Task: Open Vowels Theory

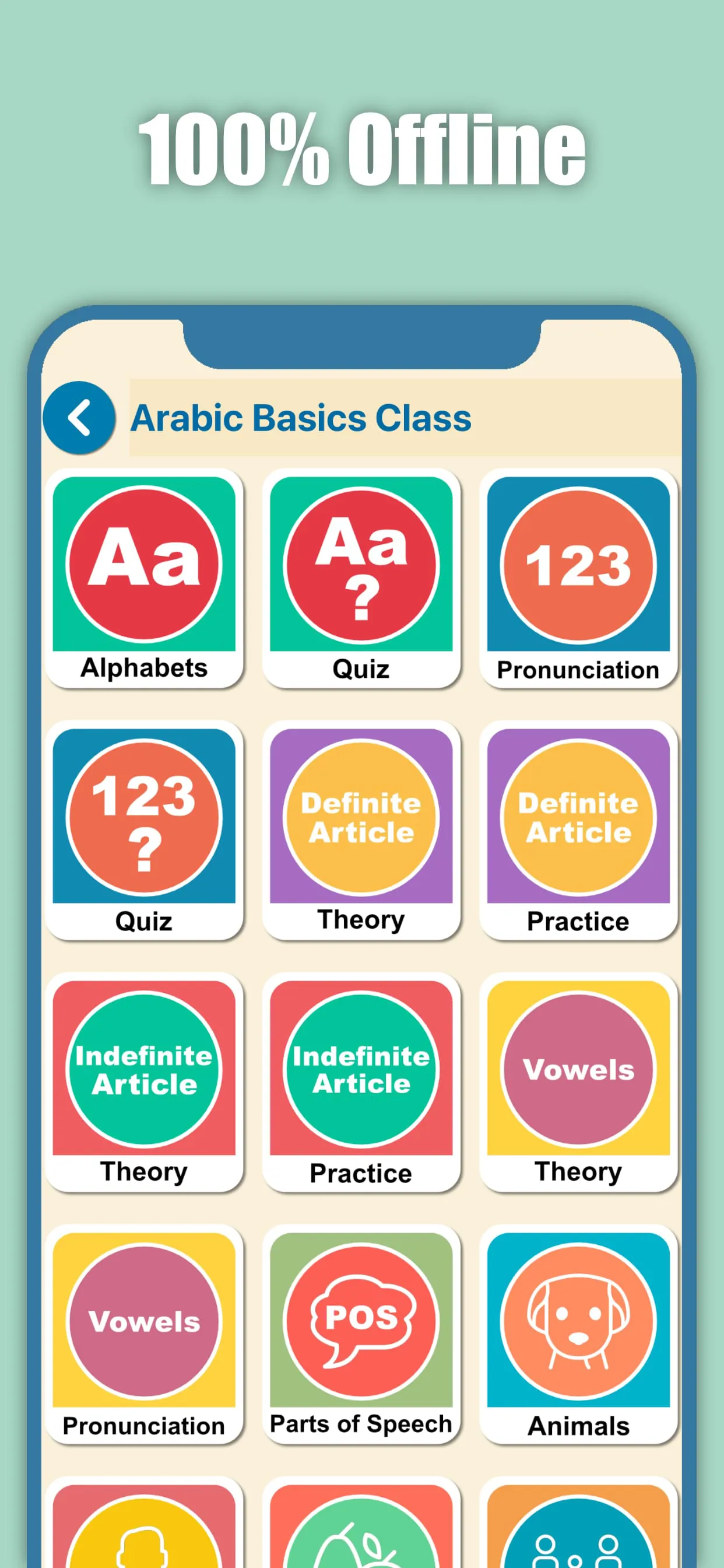Action: [579, 1072]
